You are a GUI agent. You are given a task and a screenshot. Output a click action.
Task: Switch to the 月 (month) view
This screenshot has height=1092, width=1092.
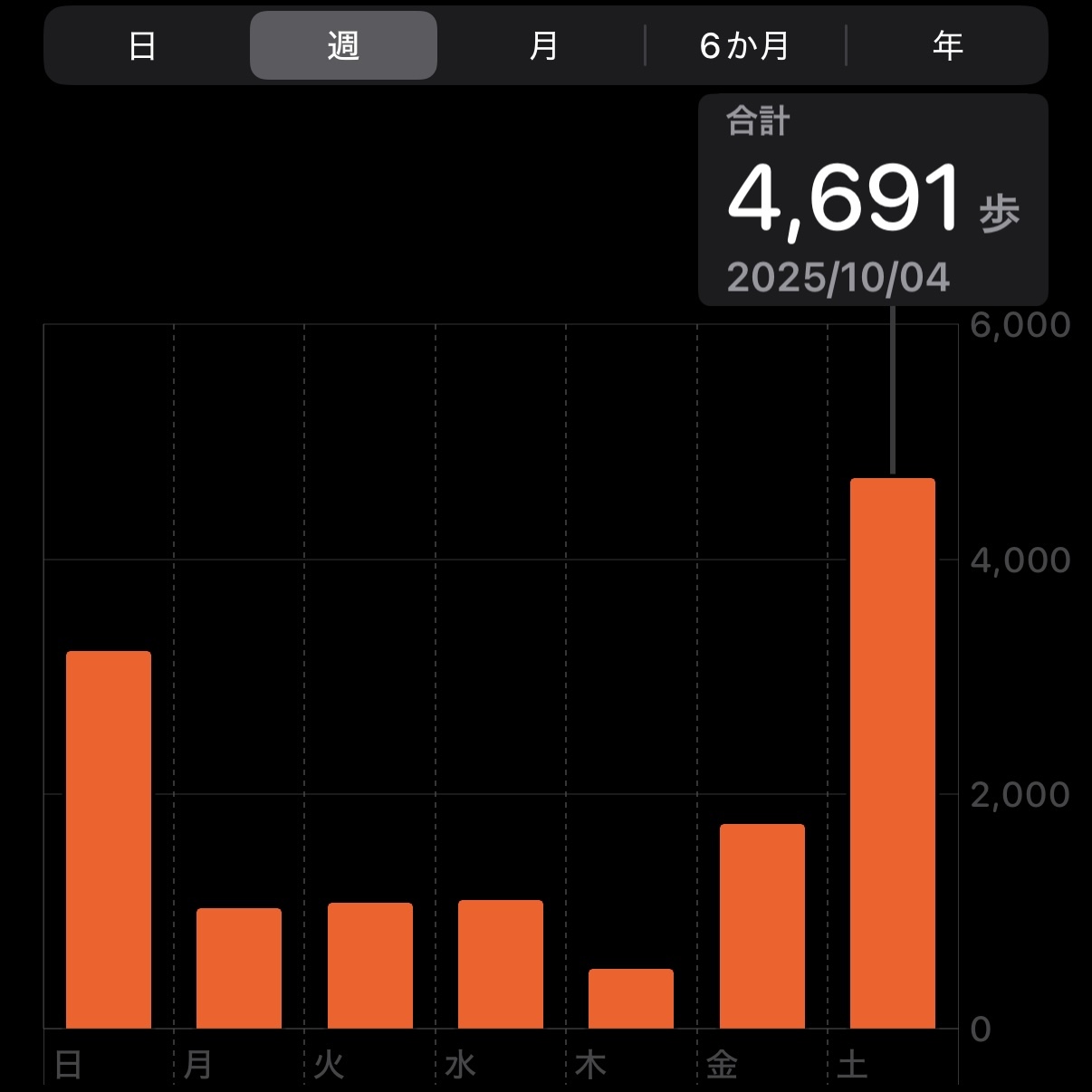tap(543, 45)
